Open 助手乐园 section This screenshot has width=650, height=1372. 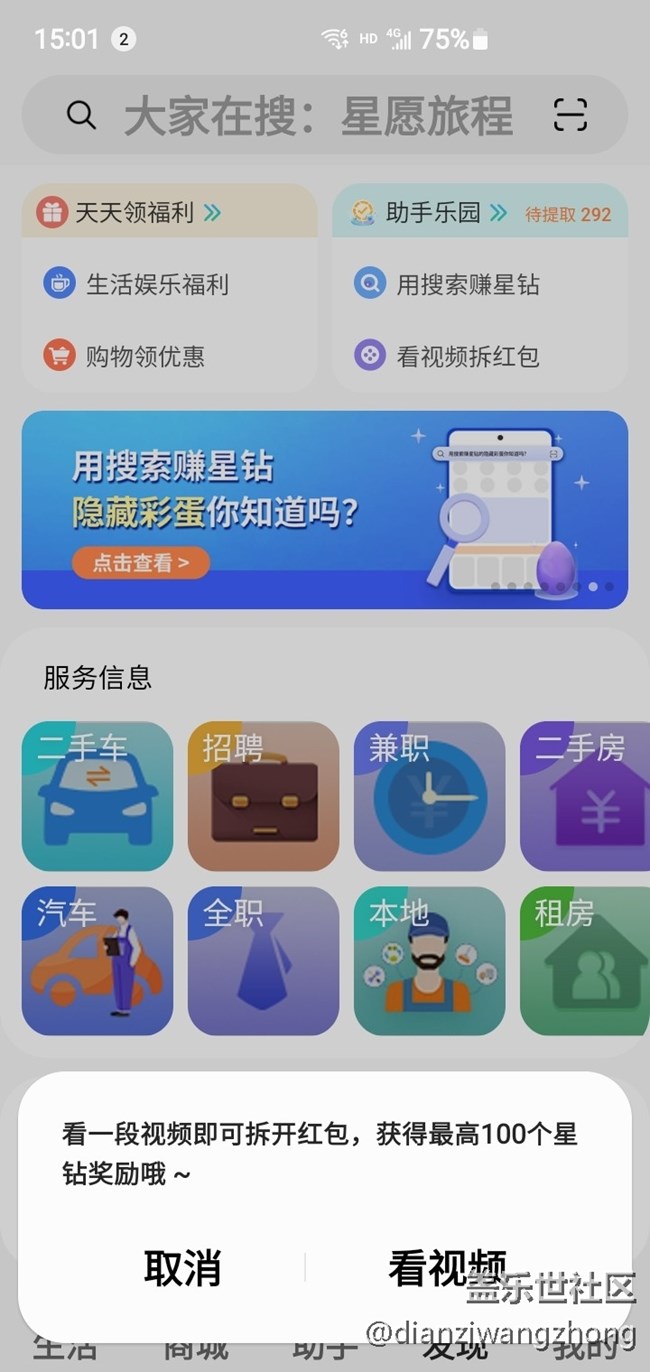pyautogui.click(x=432, y=212)
